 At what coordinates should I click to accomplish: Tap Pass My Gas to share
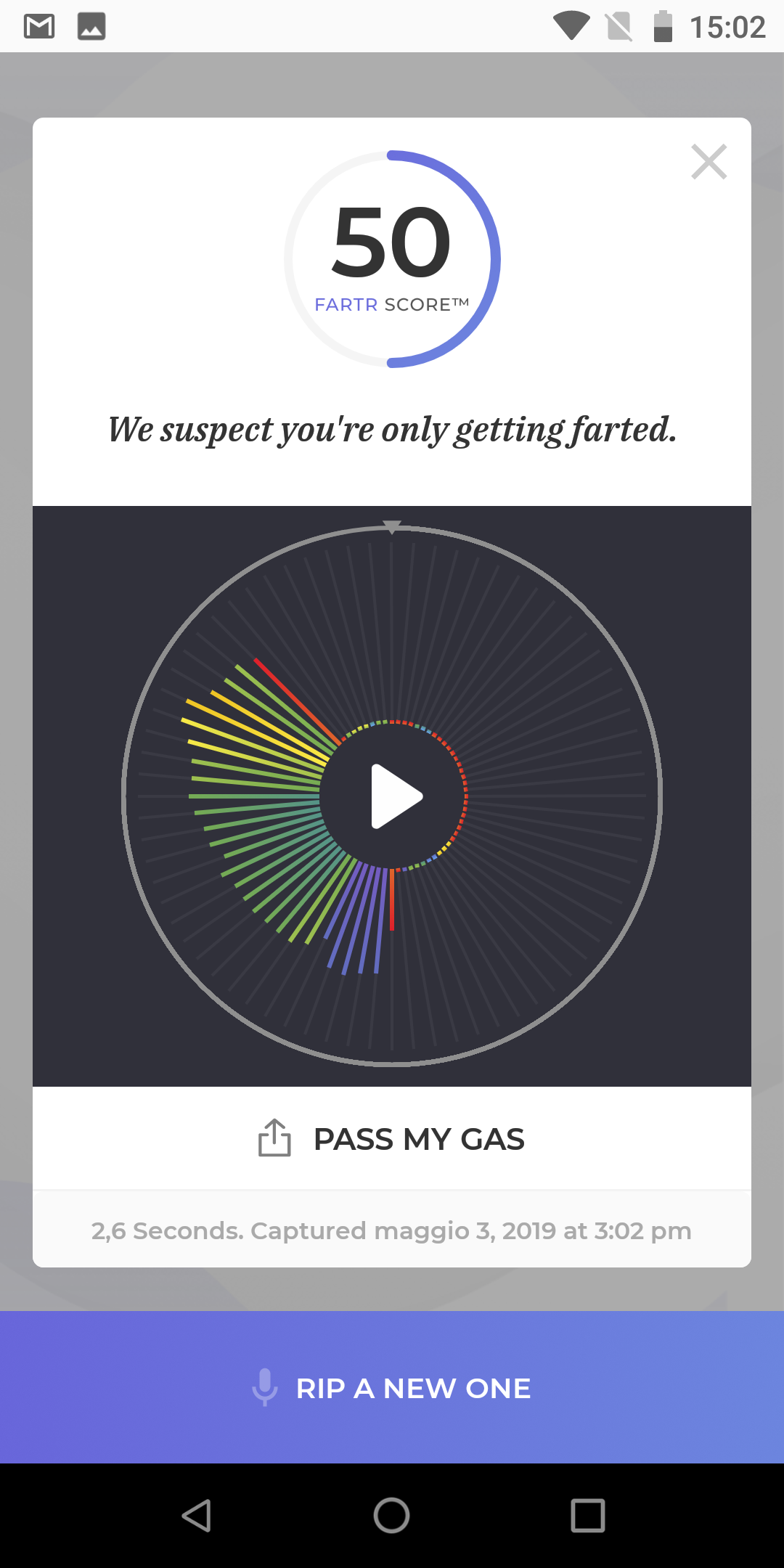(x=392, y=1138)
